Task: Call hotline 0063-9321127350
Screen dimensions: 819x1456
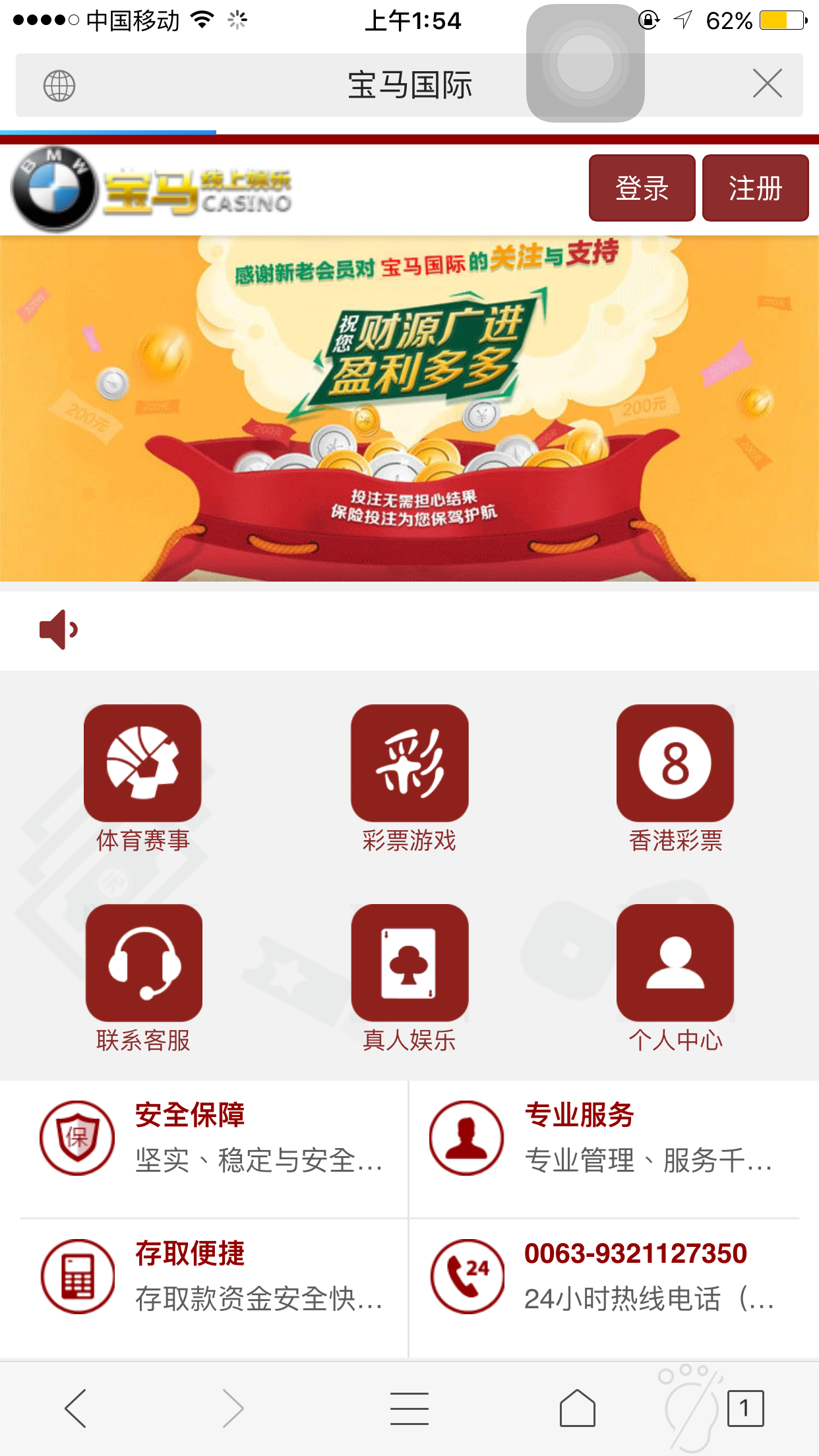Action: point(635,1254)
